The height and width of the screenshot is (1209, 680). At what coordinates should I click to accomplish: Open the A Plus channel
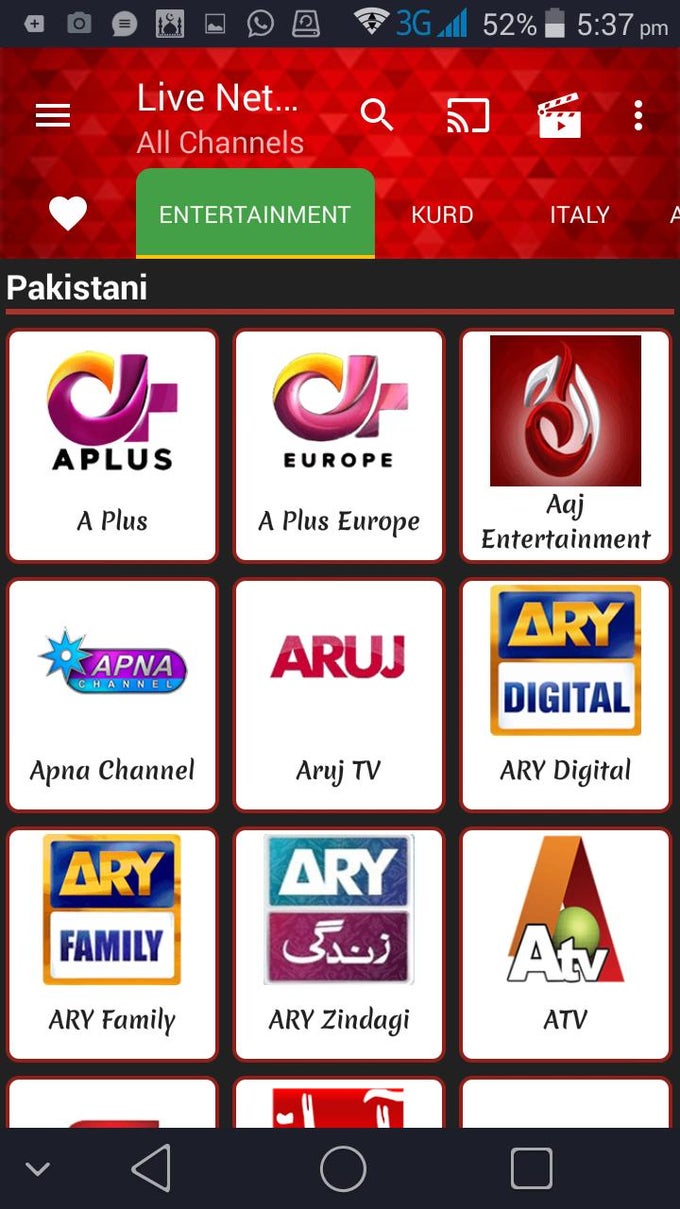pos(112,446)
